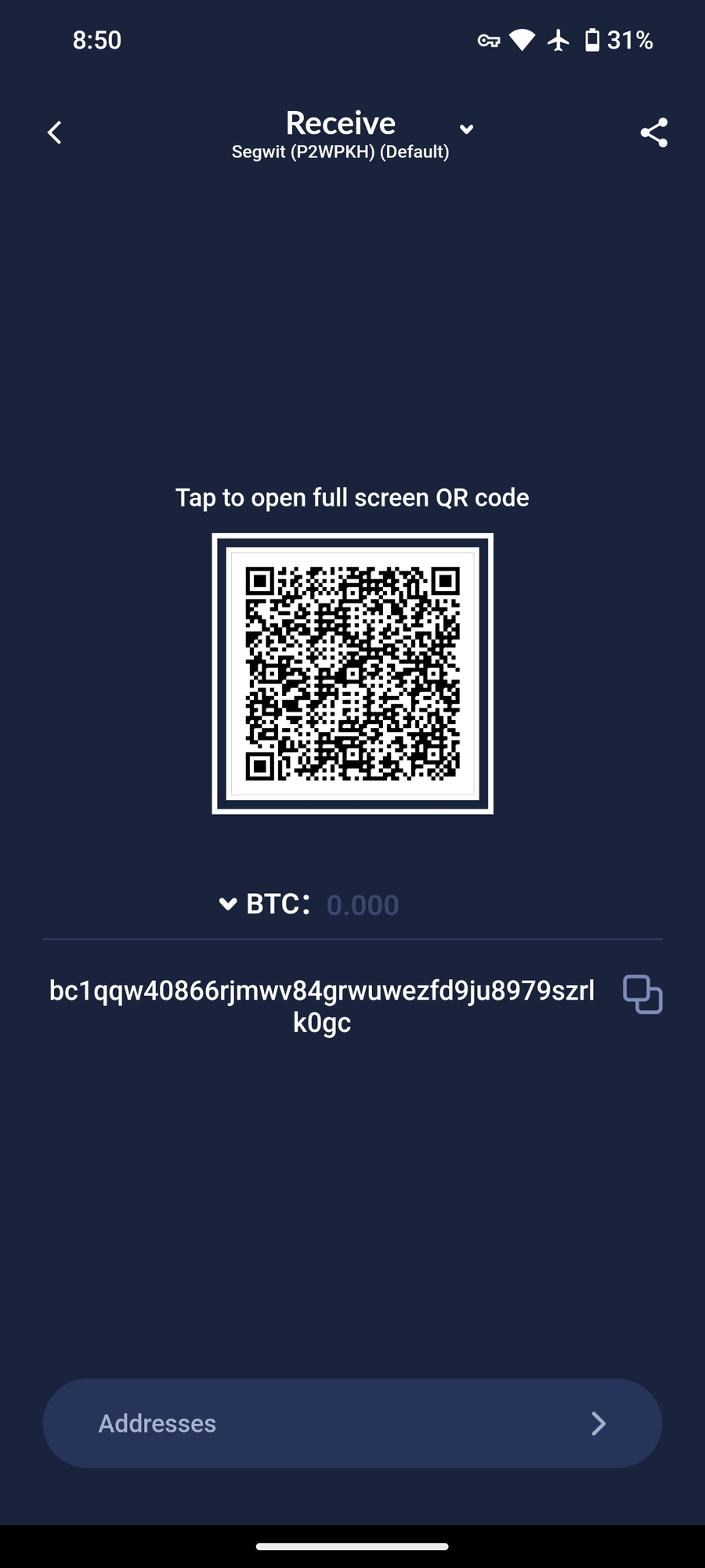Copy the bc1qqw... address
Image resolution: width=705 pixels, height=1568 pixels.
click(642, 994)
